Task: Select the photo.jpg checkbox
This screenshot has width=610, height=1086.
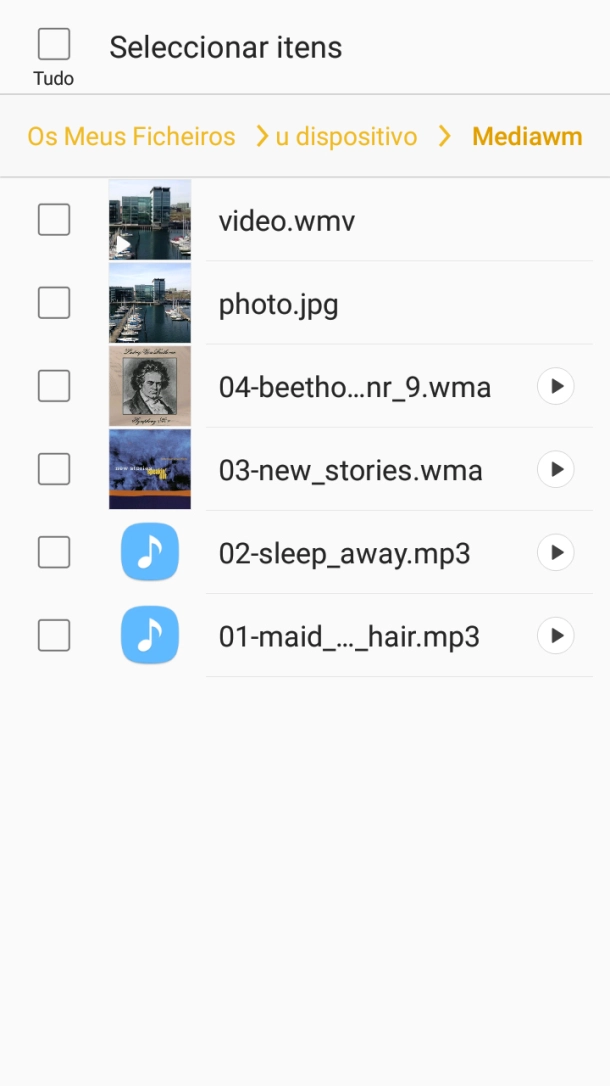Action: pyautogui.click(x=54, y=302)
